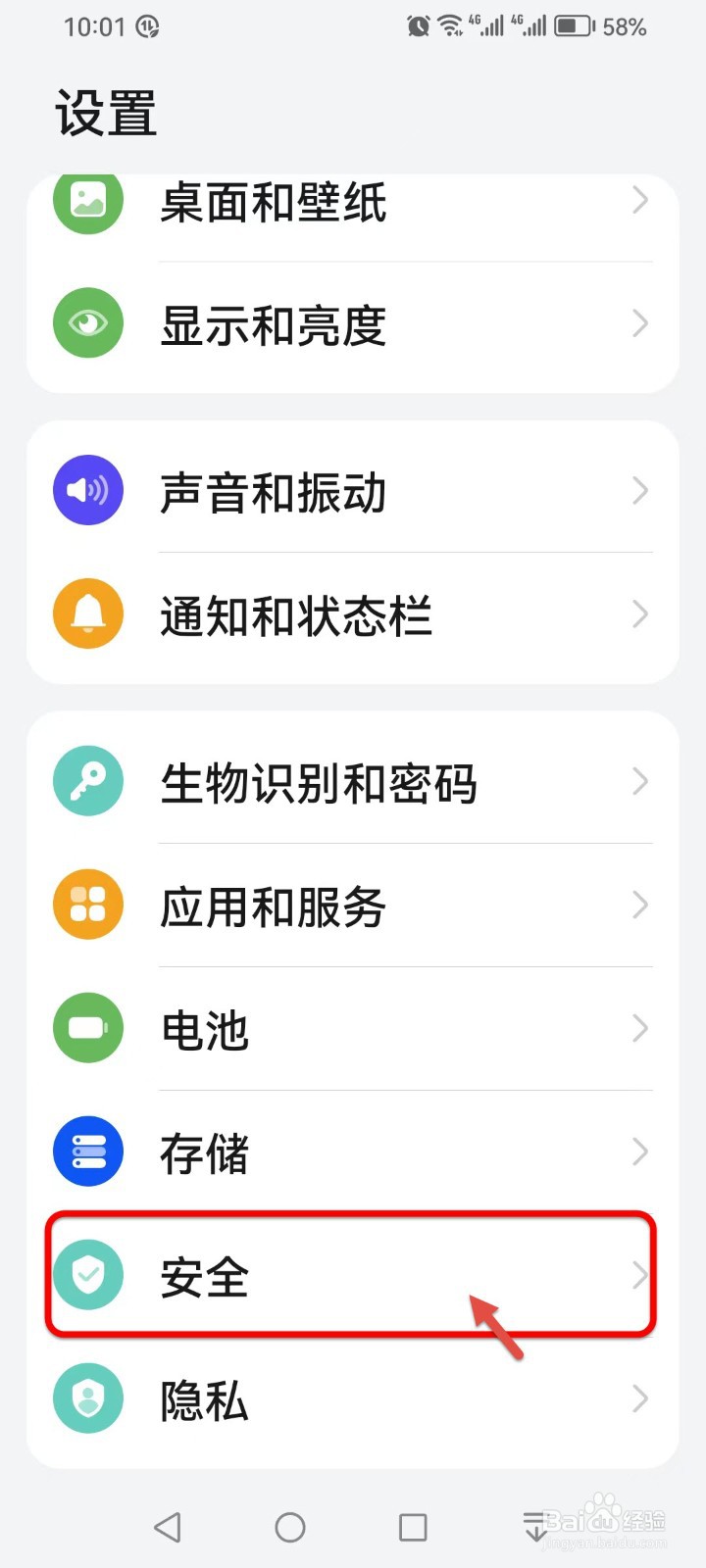Open 通知和状态栏 settings
The height and width of the screenshot is (1568, 706).
pos(353,615)
